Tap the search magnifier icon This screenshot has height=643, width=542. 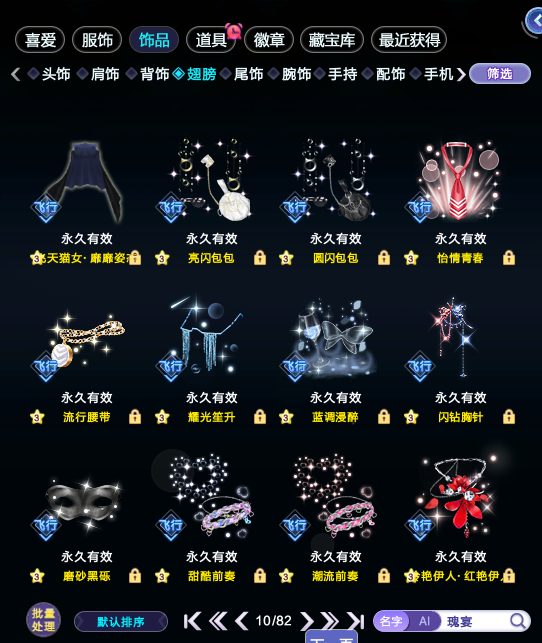click(518, 621)
